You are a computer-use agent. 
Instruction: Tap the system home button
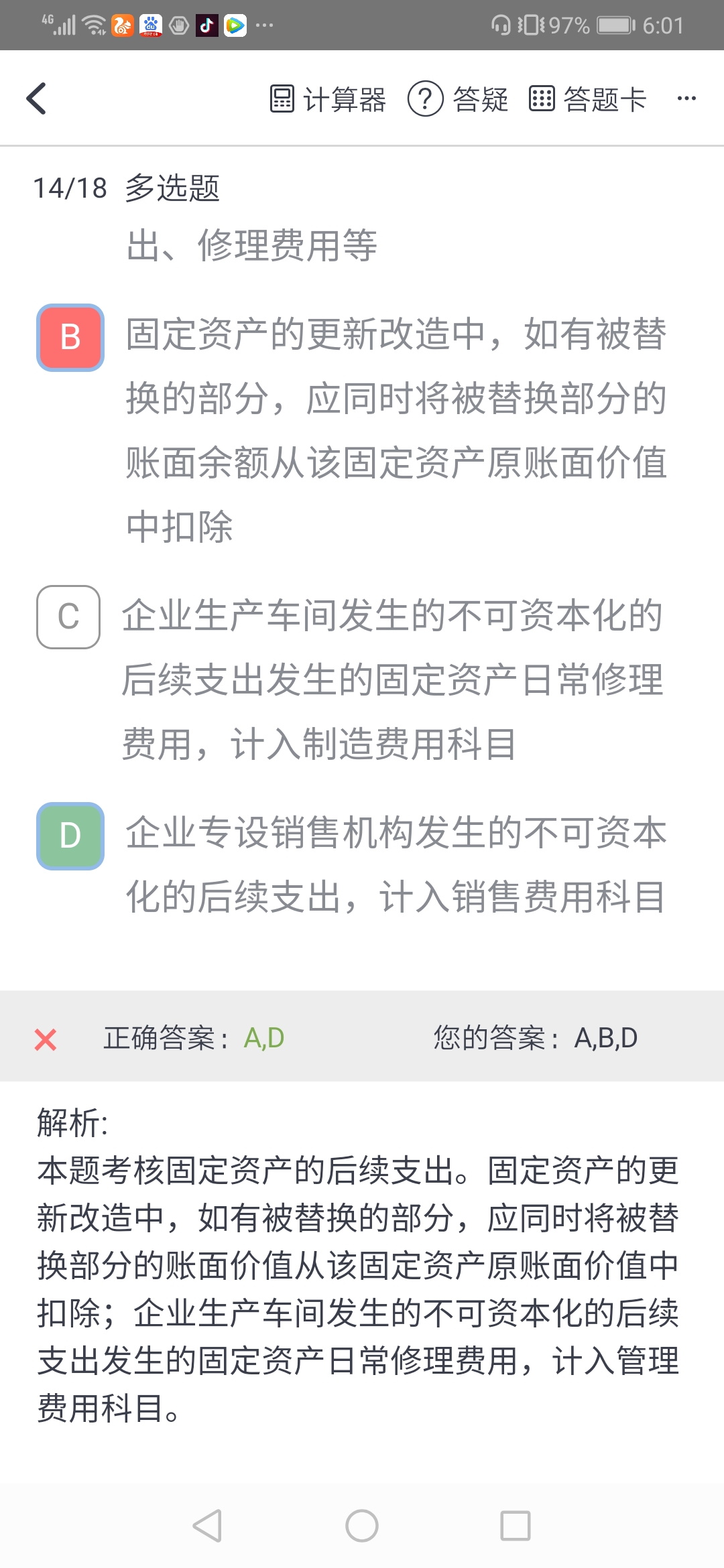[362, 1526]
